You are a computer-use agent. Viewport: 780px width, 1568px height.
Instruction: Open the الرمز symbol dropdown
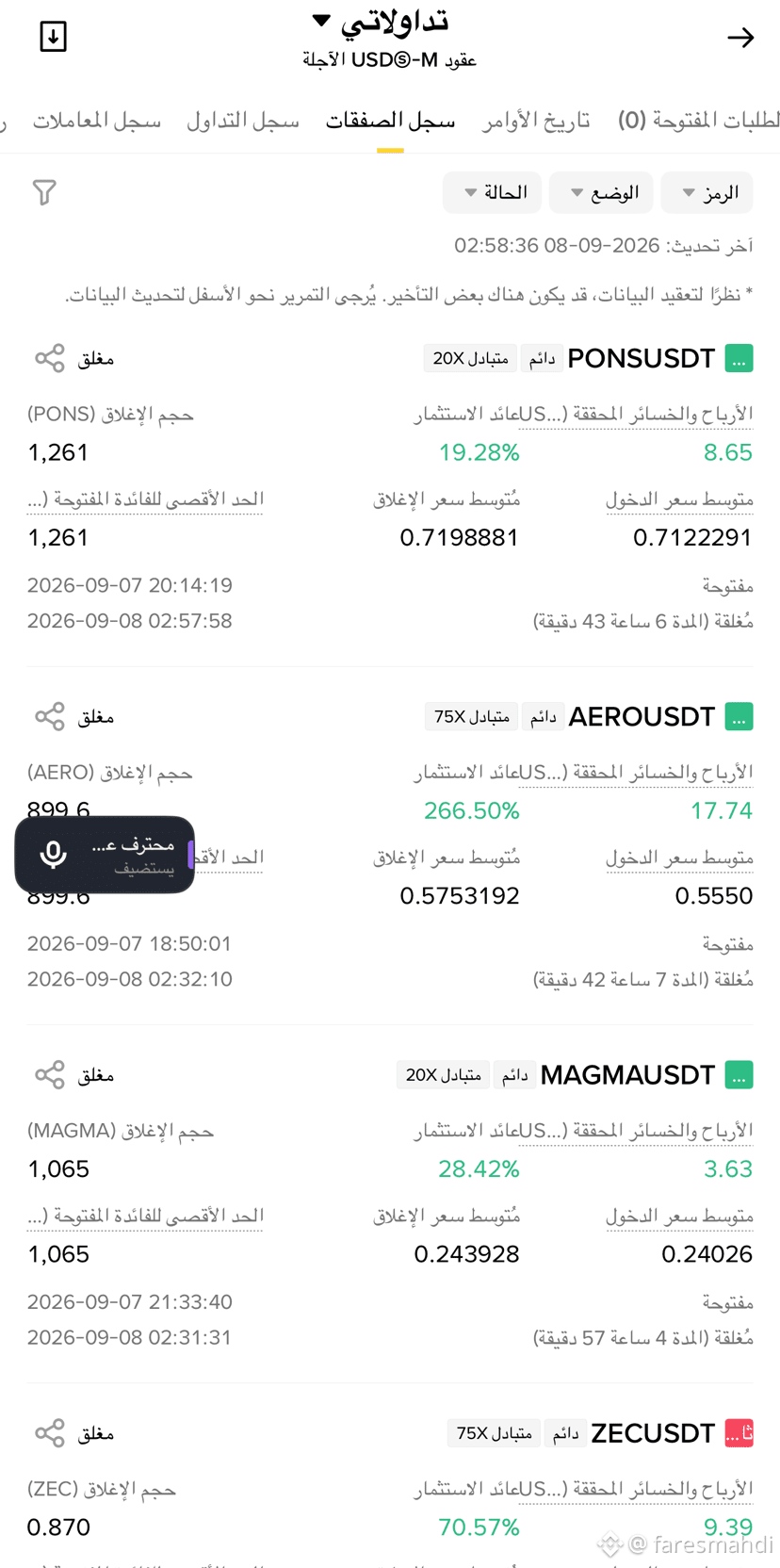point(707,192)
